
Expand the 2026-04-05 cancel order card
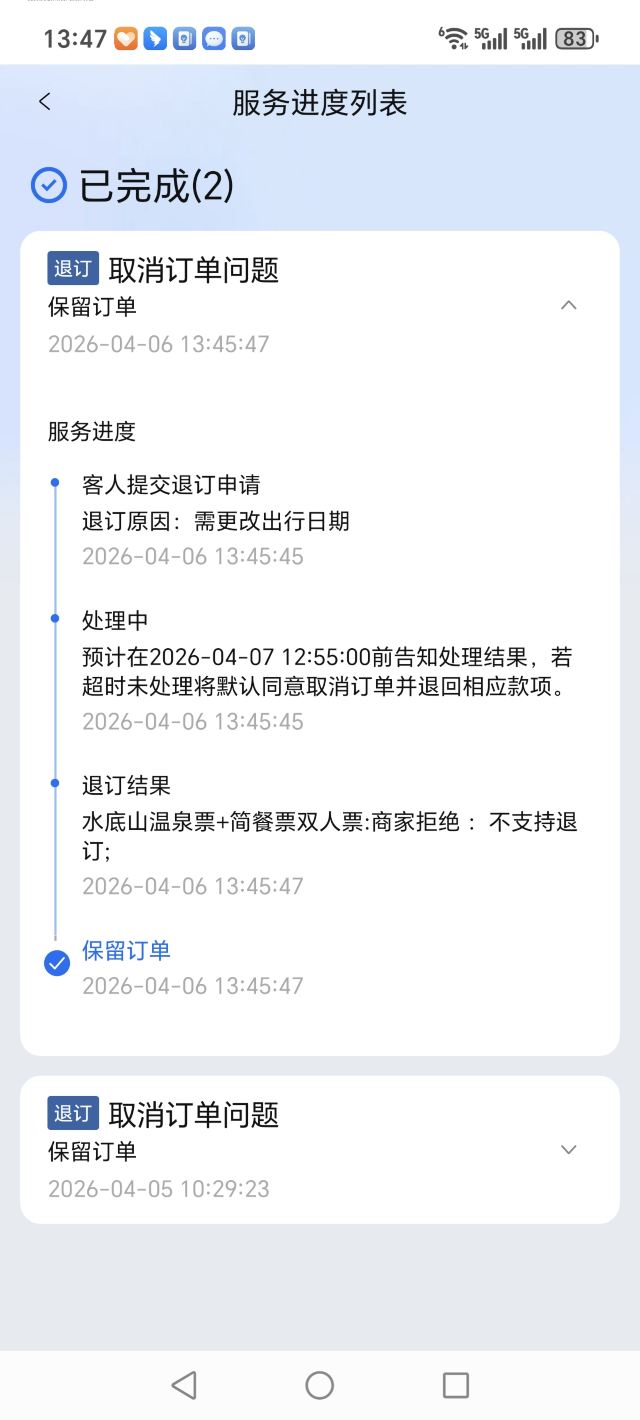click(568, 1150)
